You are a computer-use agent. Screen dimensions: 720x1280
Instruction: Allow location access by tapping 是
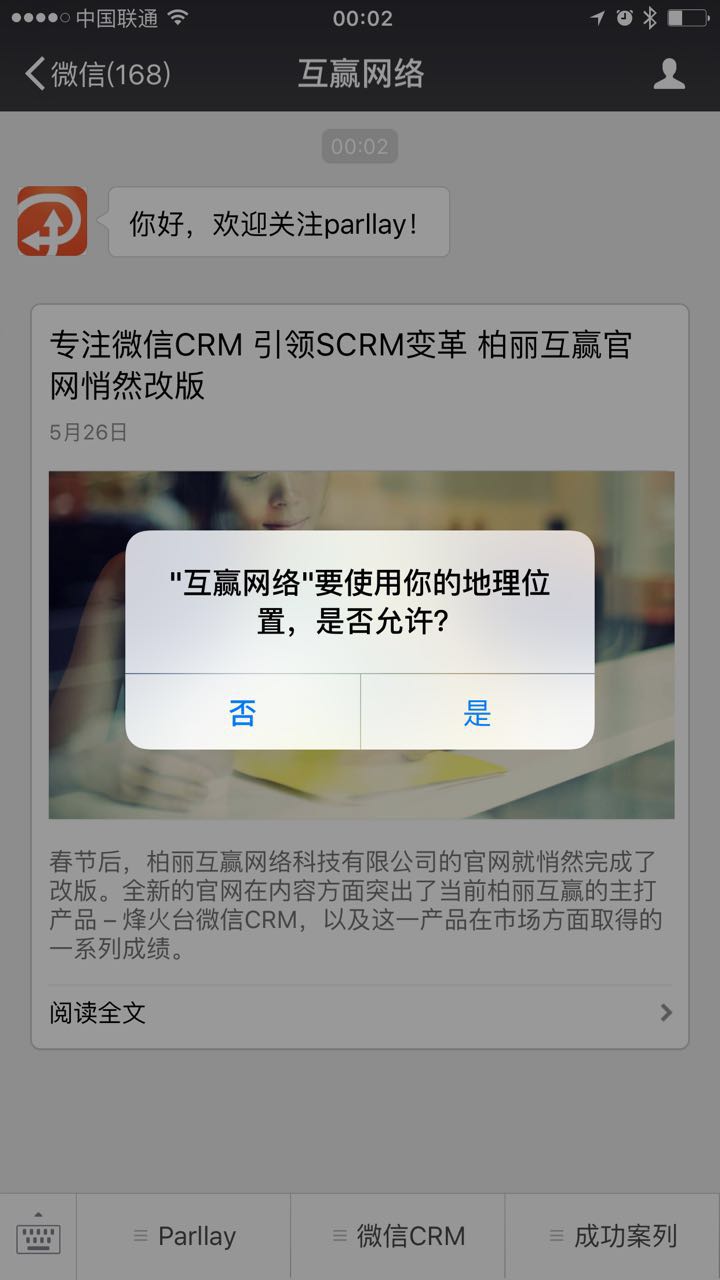tap(477, 713)
